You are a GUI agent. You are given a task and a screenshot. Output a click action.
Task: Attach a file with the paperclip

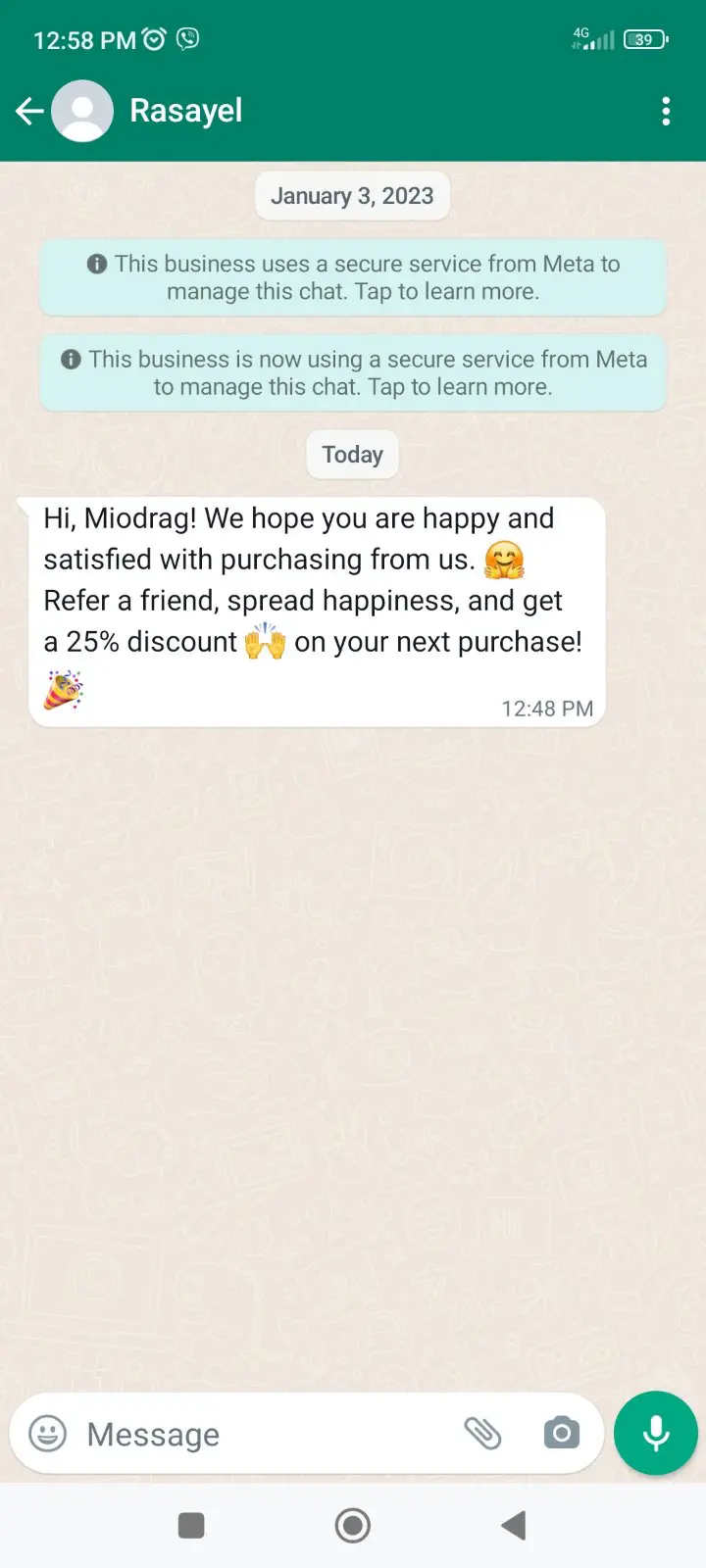(482, 1434)
